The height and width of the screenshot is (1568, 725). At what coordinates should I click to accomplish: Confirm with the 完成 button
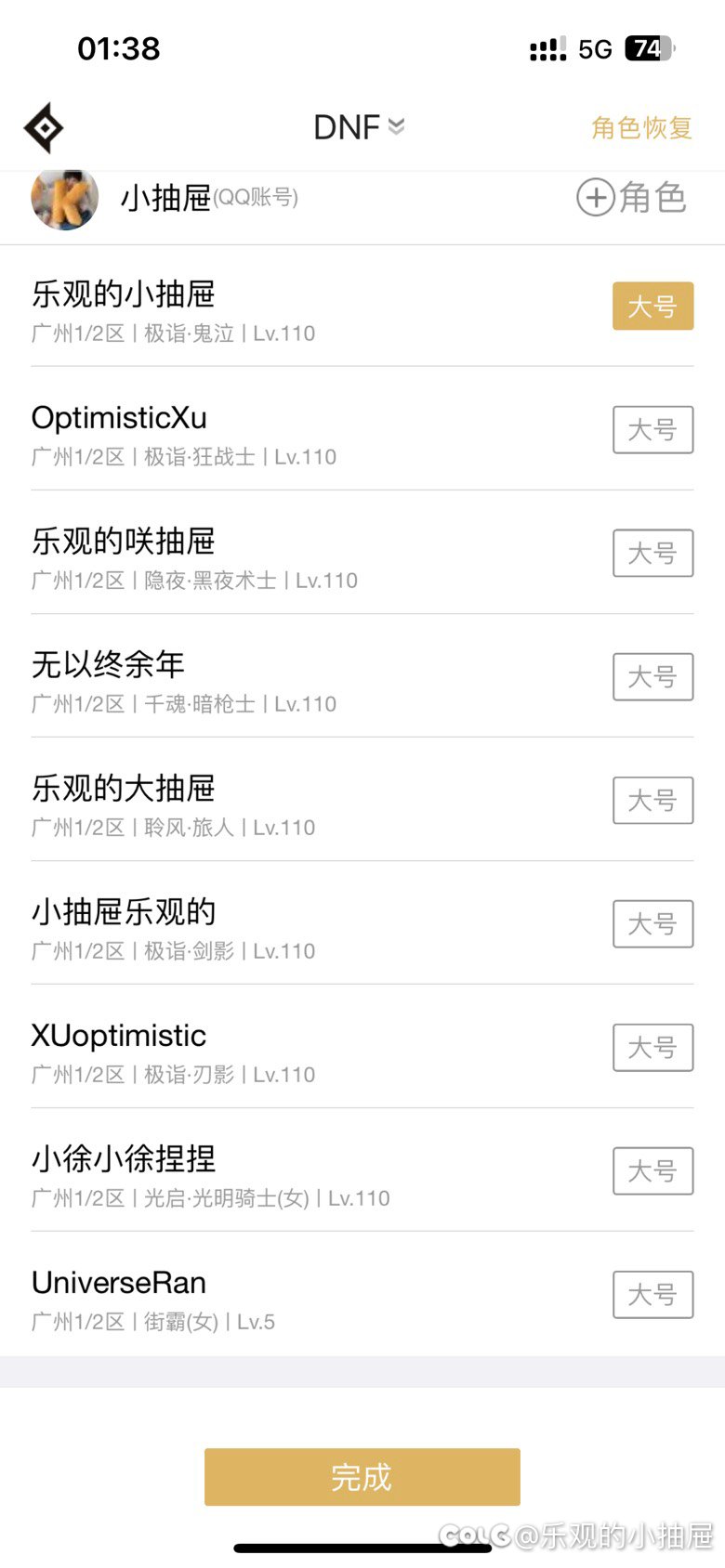362,1477
